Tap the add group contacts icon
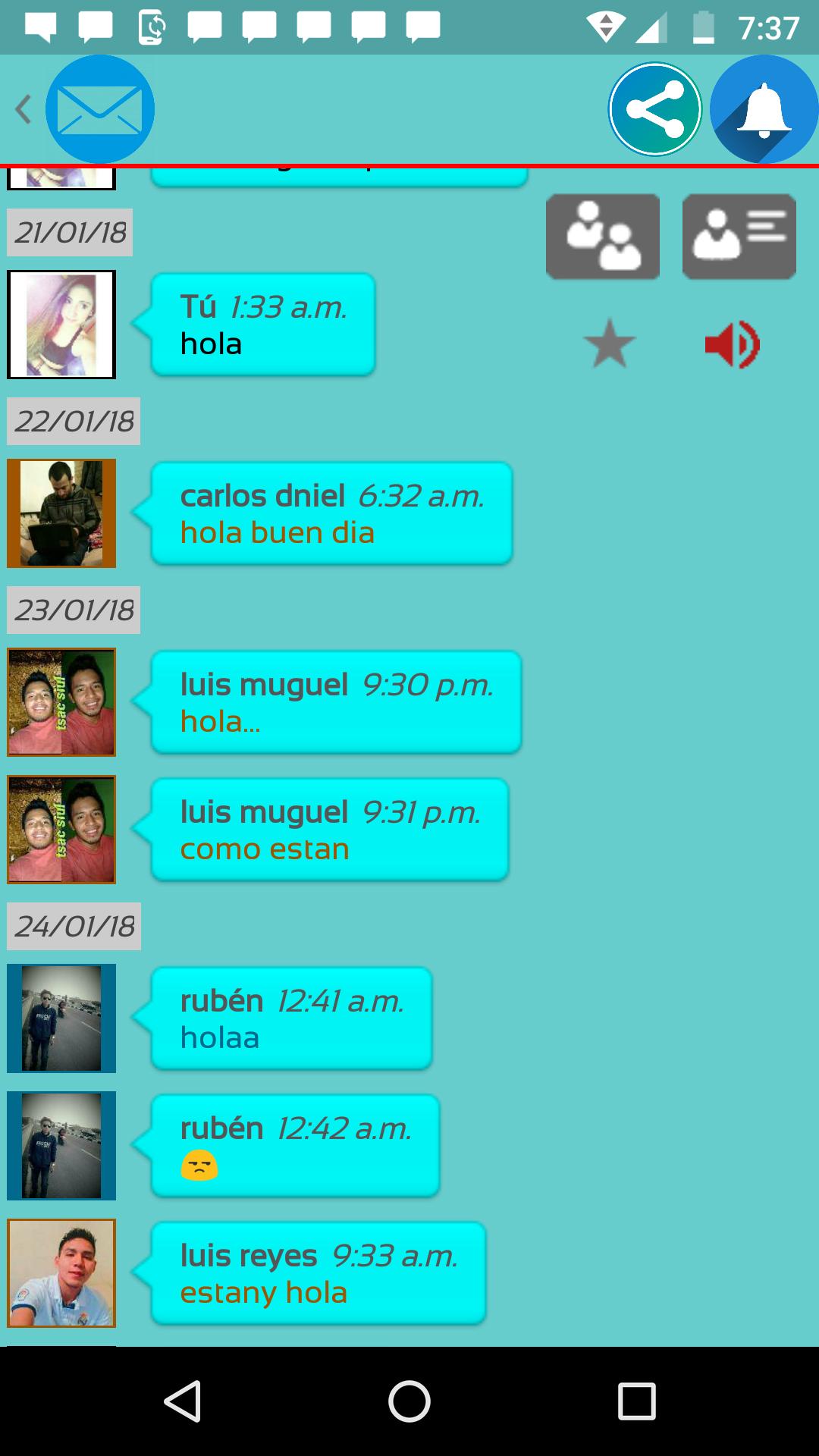The image size is (819, 1456). (x=603, y=236)
